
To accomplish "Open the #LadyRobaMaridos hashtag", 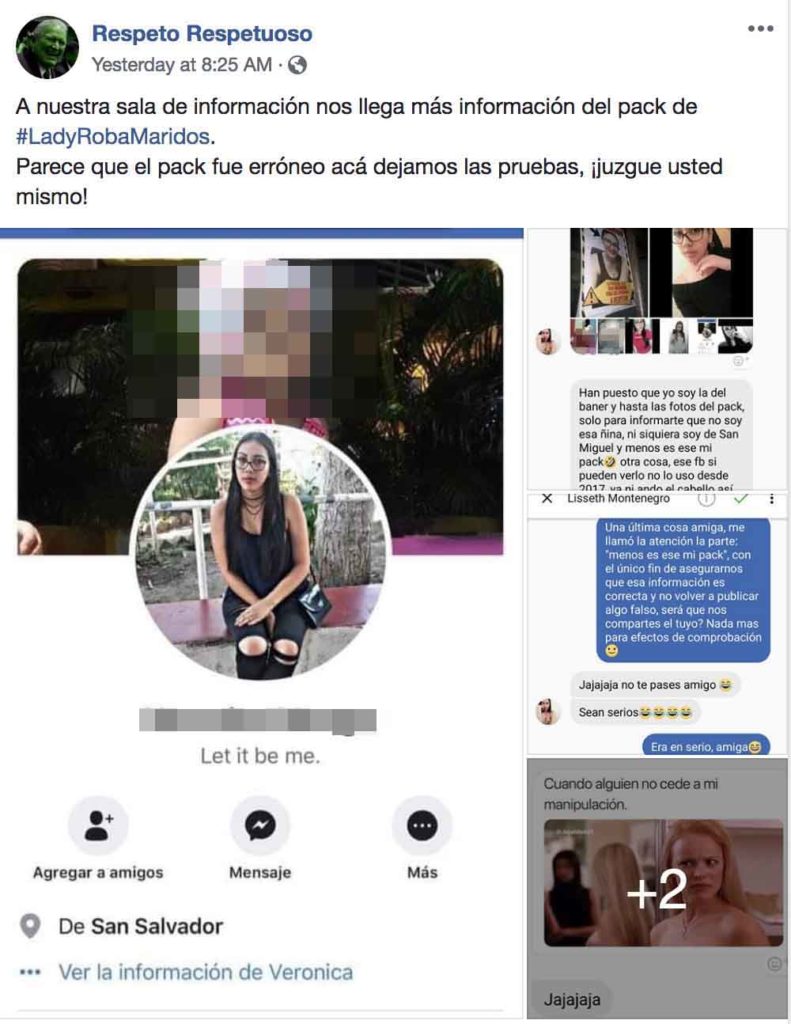I will pos(114,136).
